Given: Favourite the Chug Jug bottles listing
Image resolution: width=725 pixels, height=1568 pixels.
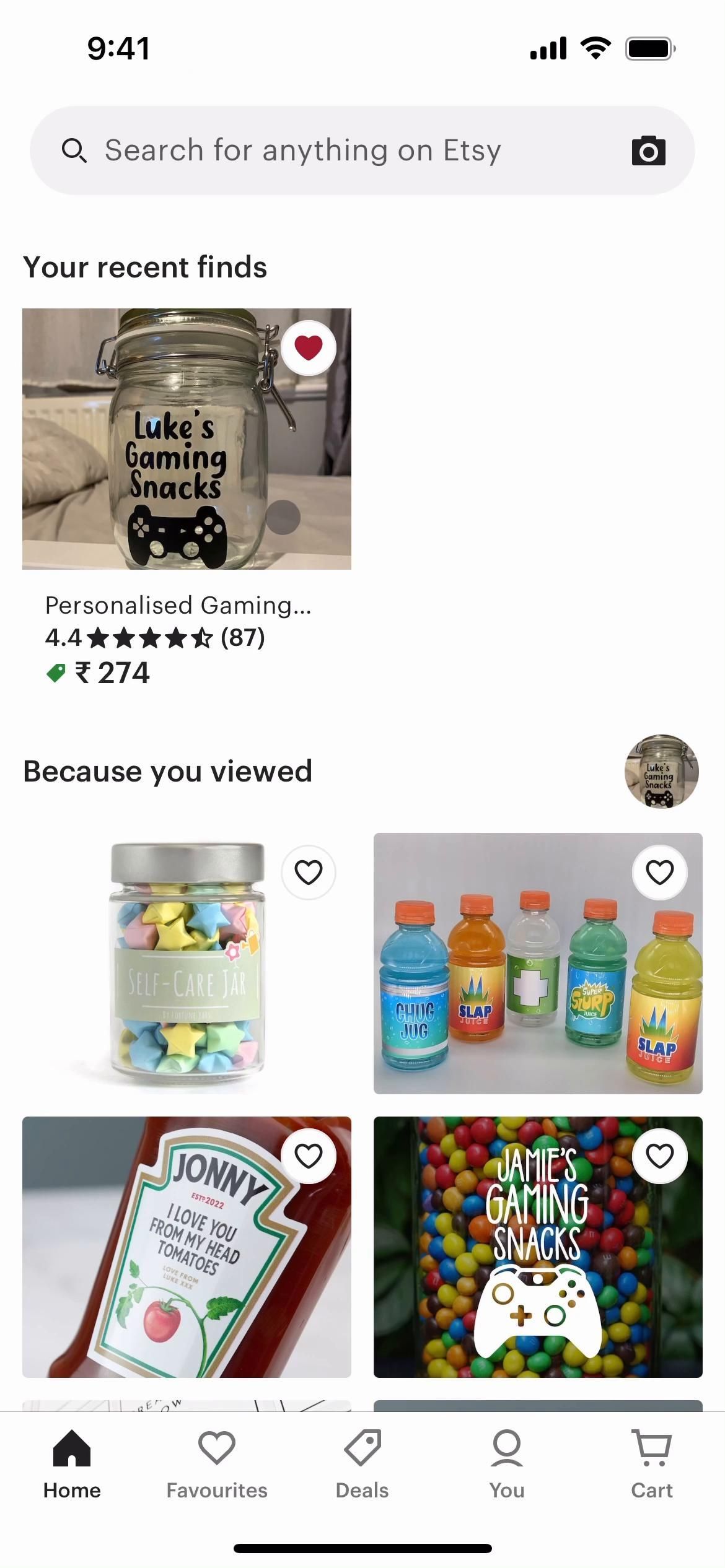Looking at the screenshot, I should pyautogui.click(x=659, y=873).
